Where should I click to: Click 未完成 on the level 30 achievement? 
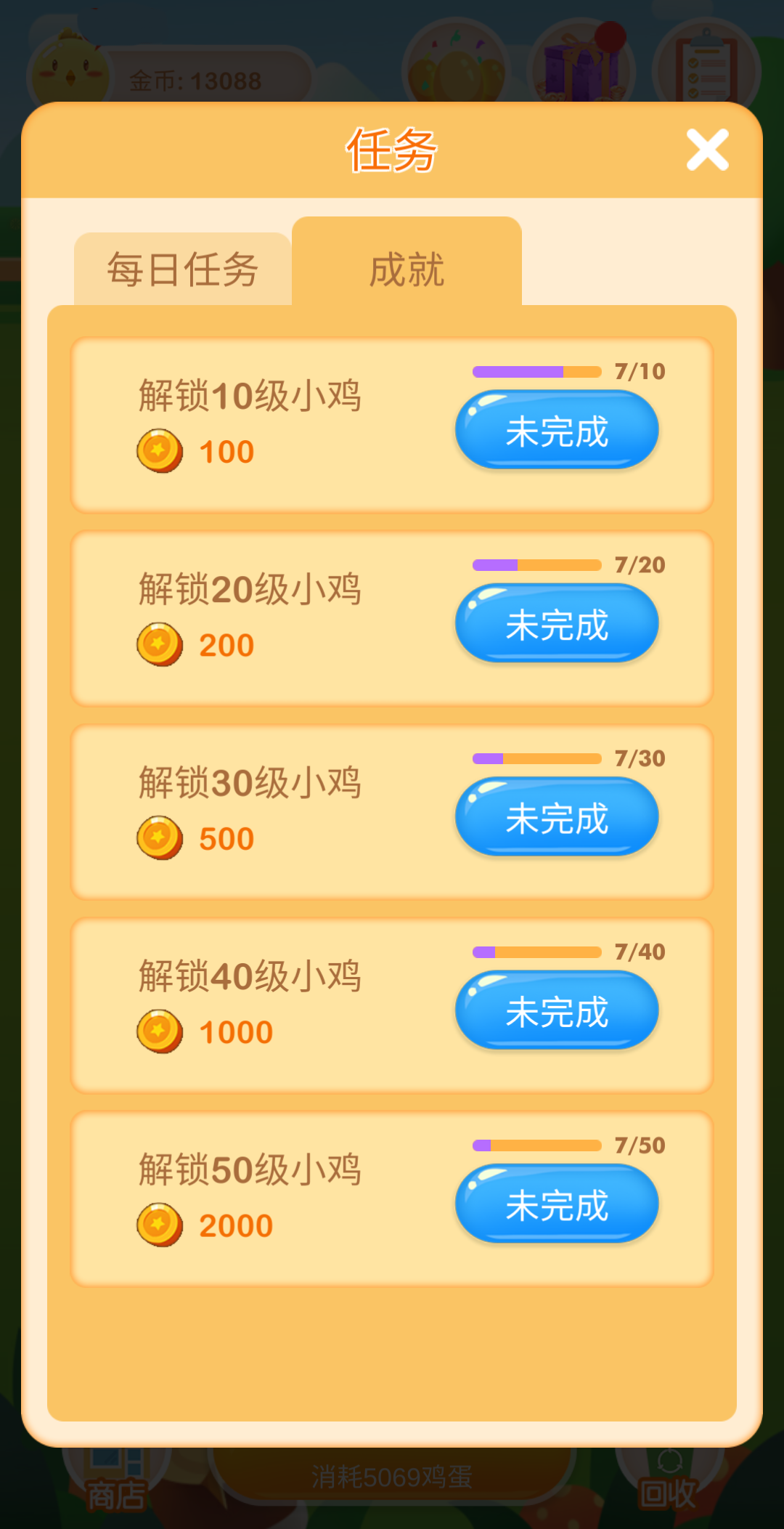click(556, 816)
